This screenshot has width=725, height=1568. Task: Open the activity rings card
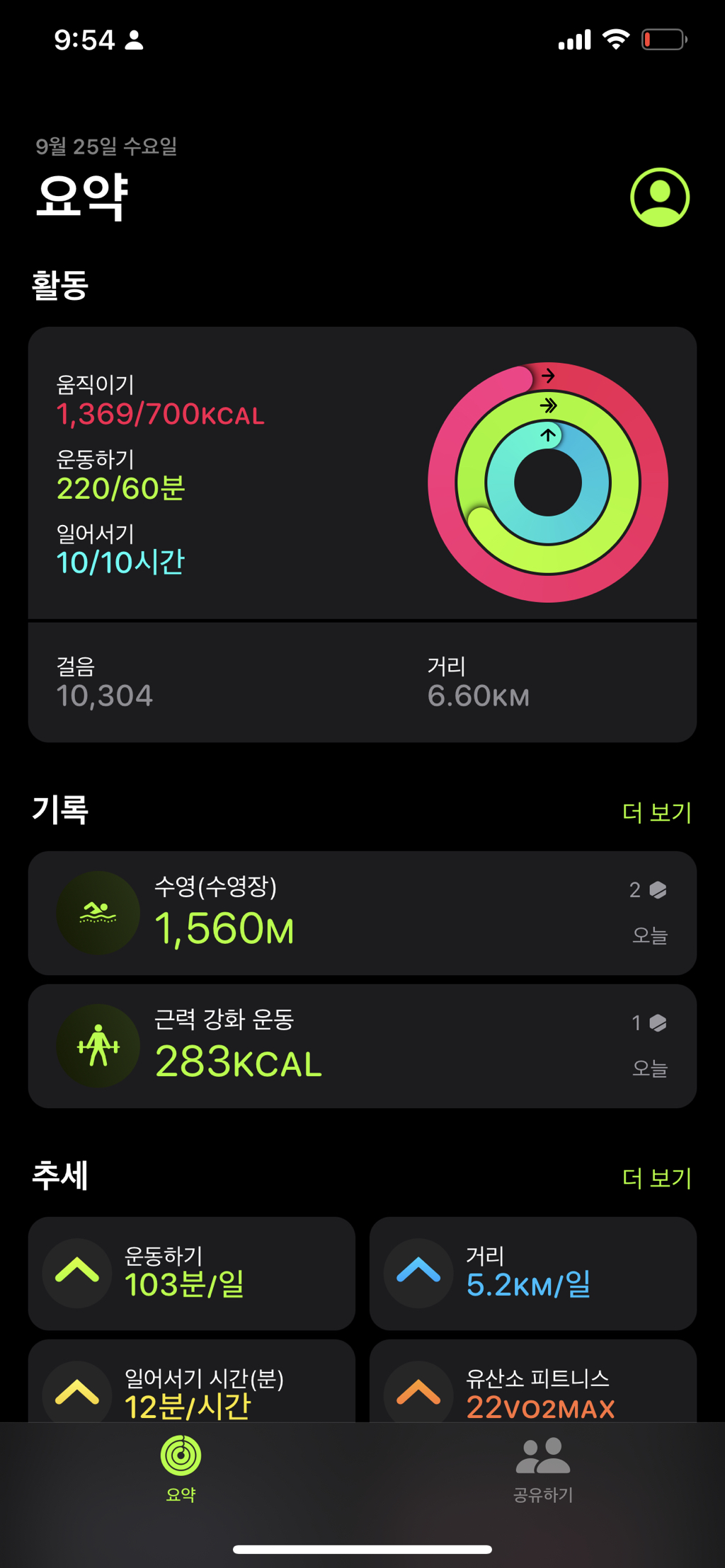click(x=362, y=473)
